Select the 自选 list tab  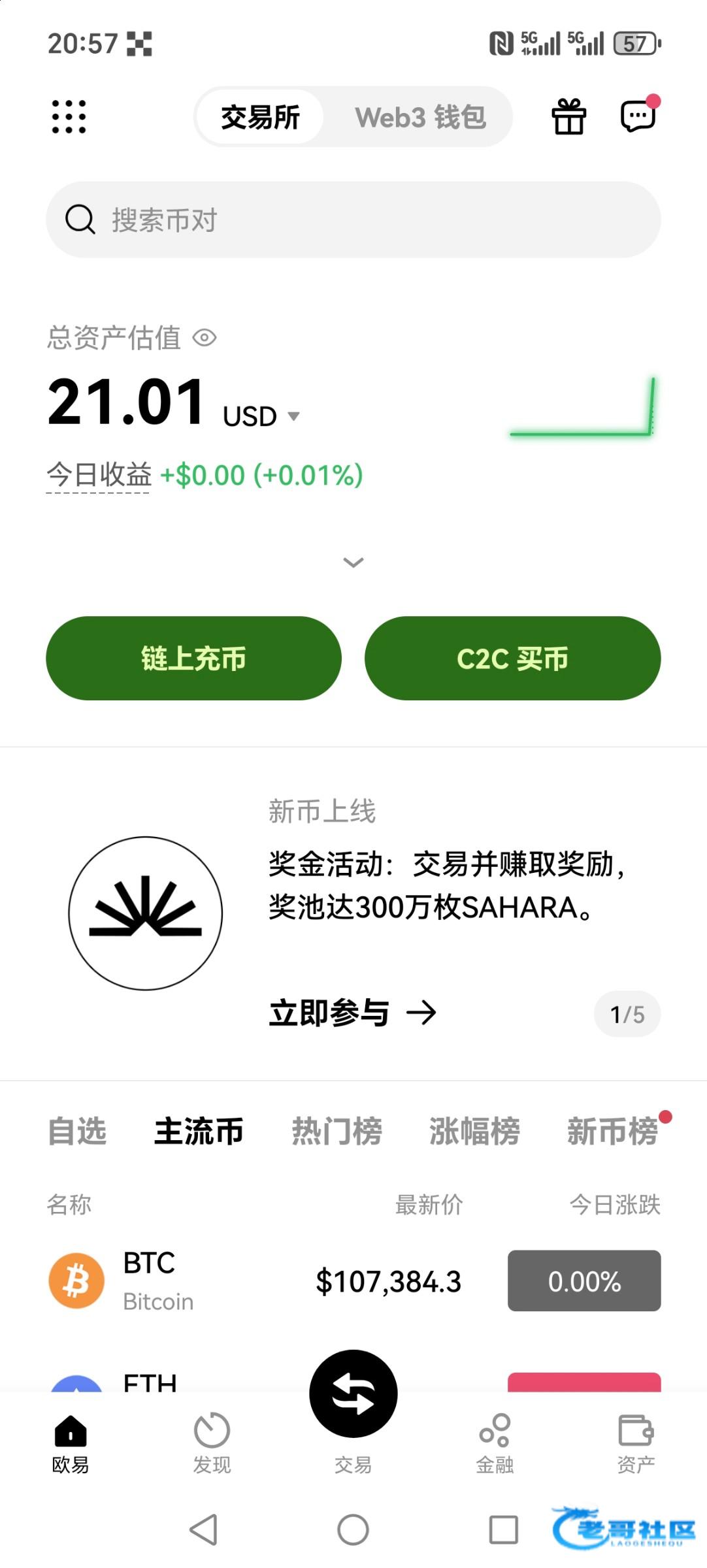[77, 1132]
